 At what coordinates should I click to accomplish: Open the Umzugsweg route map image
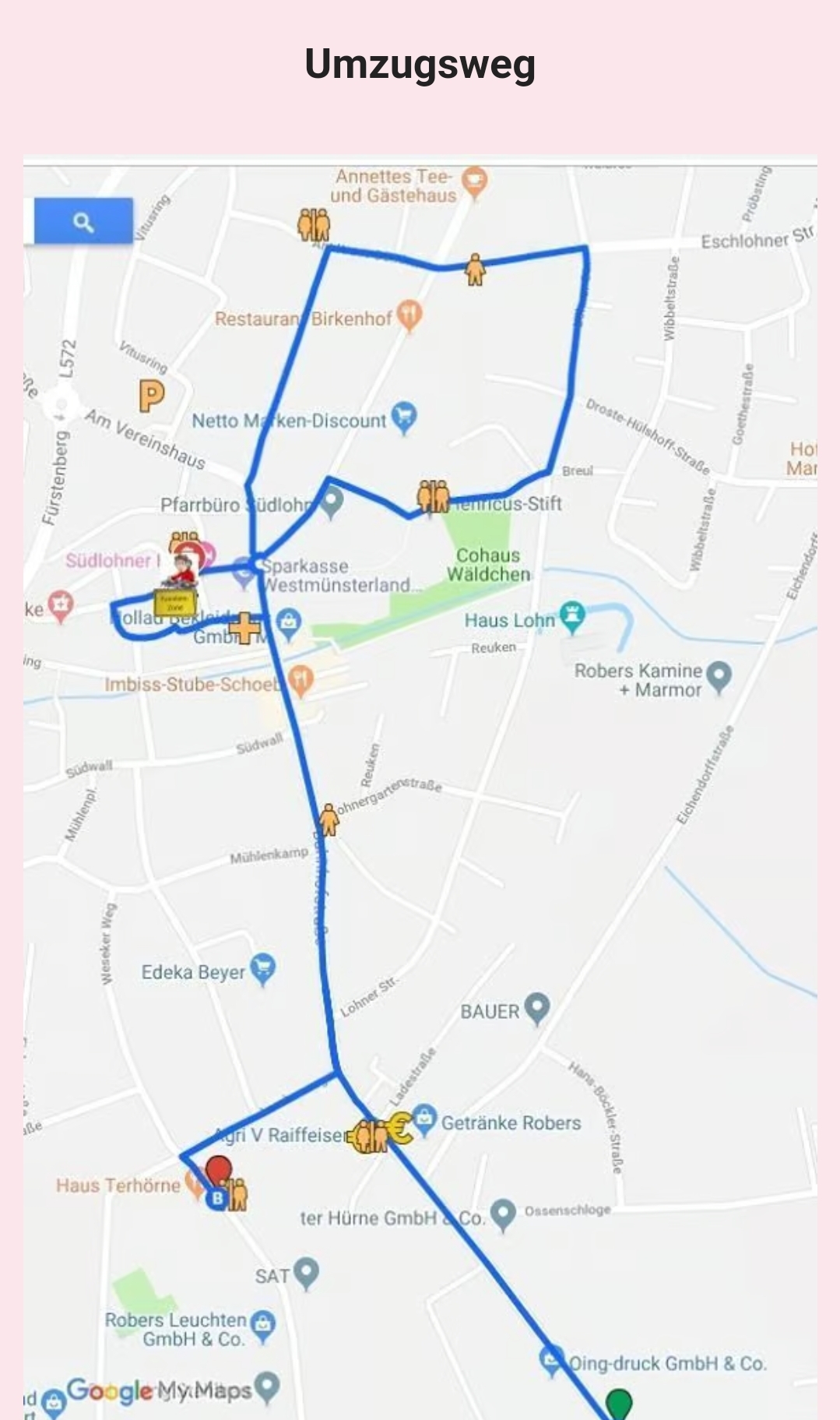[x=420, y=787]
